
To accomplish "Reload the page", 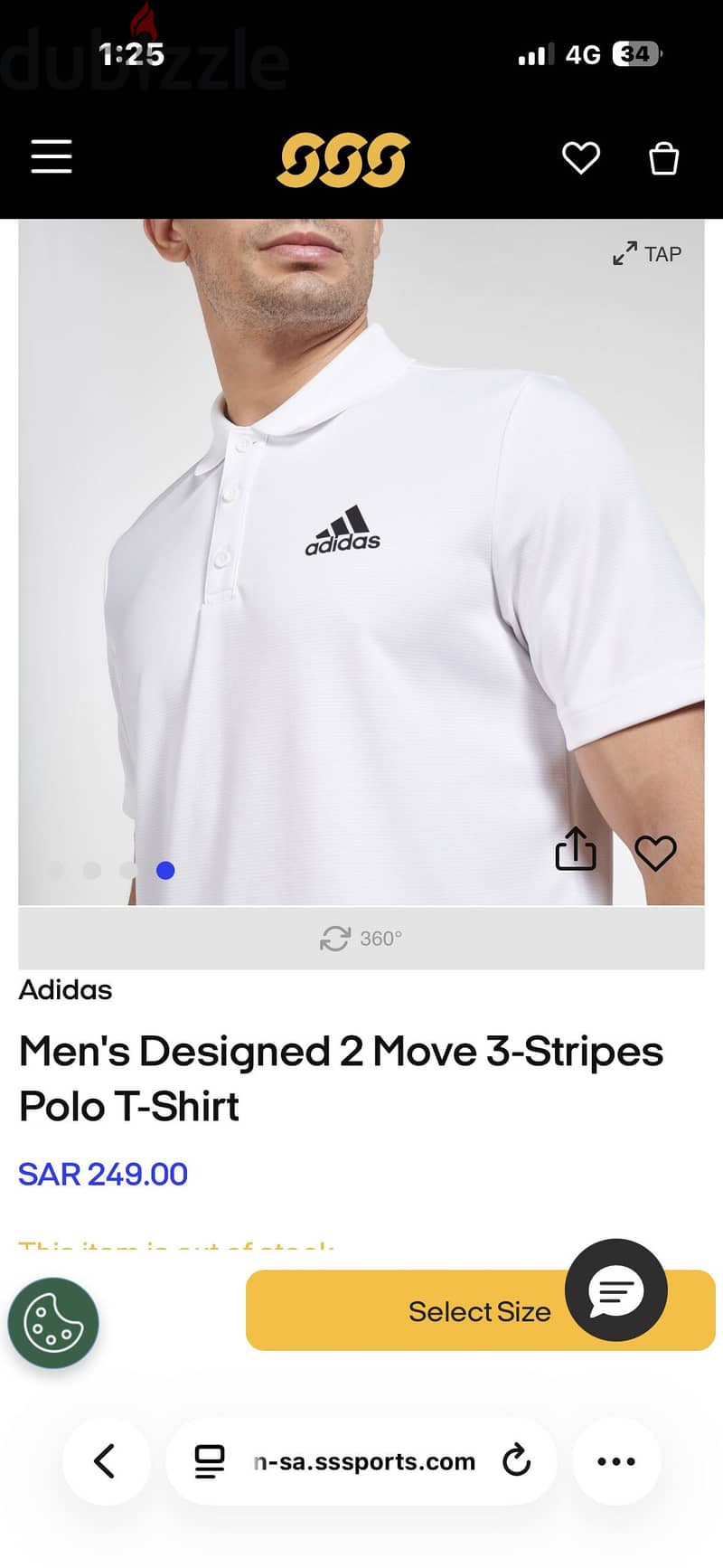I will [516, 1460].
